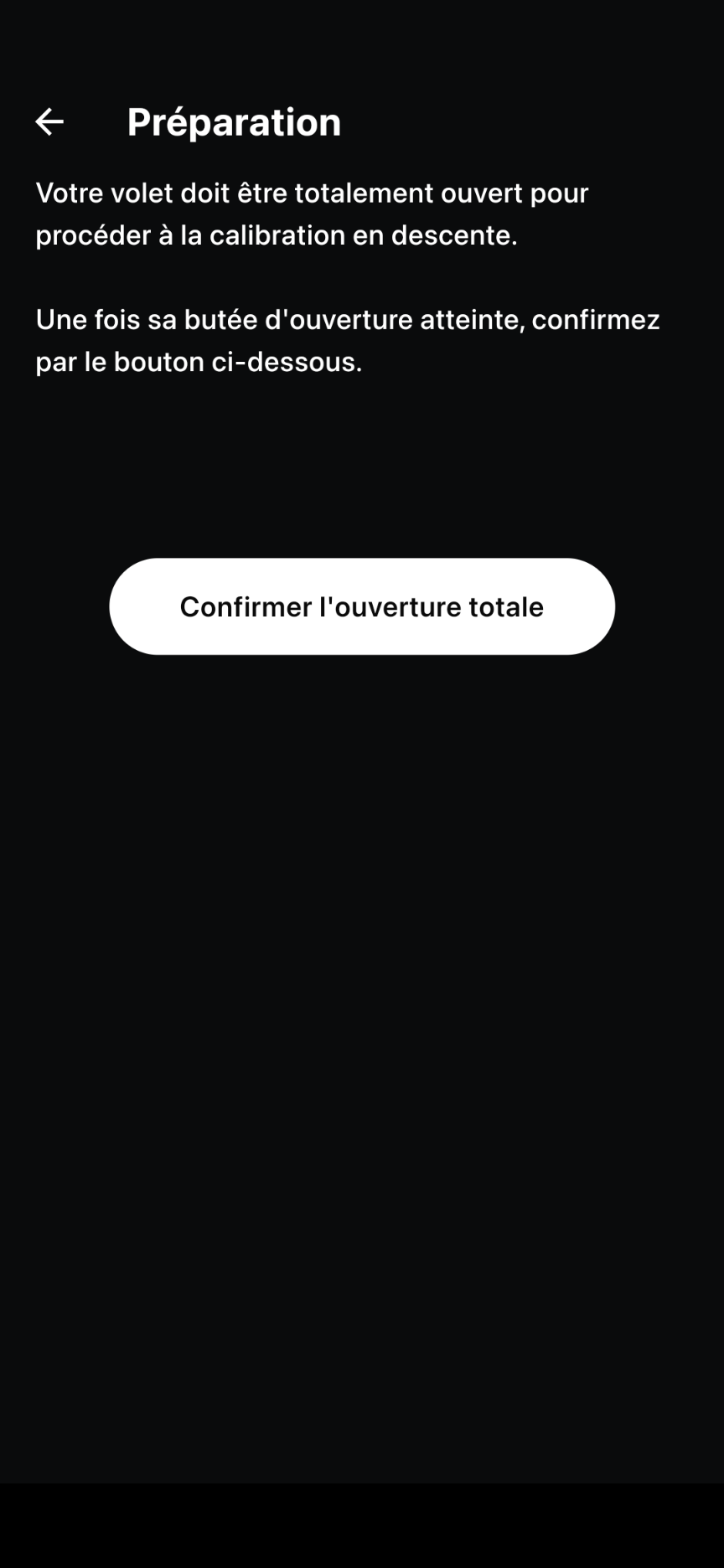Tap Confirmer l'ouverture totale button
This screenshot has width=724, height=1568.
tap(362, 606)
